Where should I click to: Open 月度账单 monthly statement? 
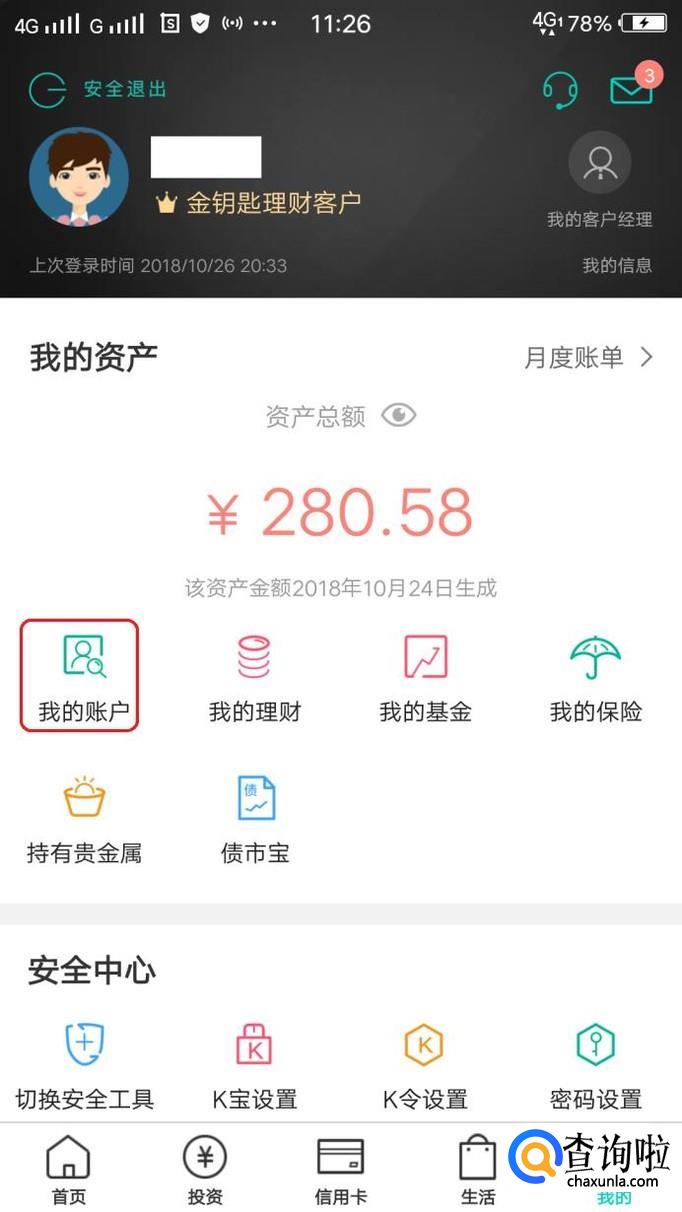(588, 357)
